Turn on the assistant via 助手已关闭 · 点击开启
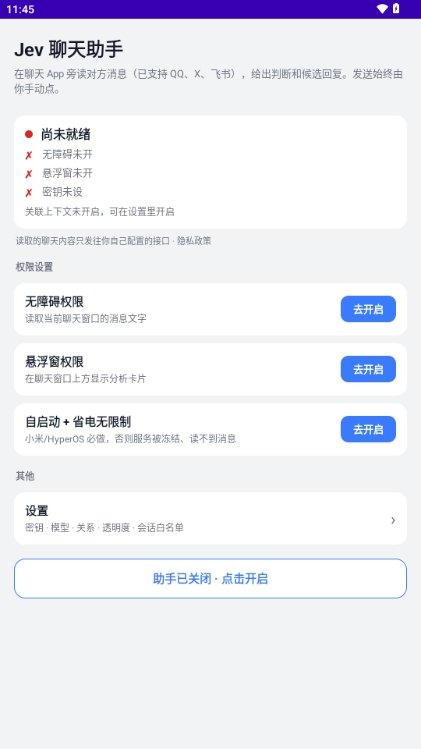The image size is (421, 749). 210,578
